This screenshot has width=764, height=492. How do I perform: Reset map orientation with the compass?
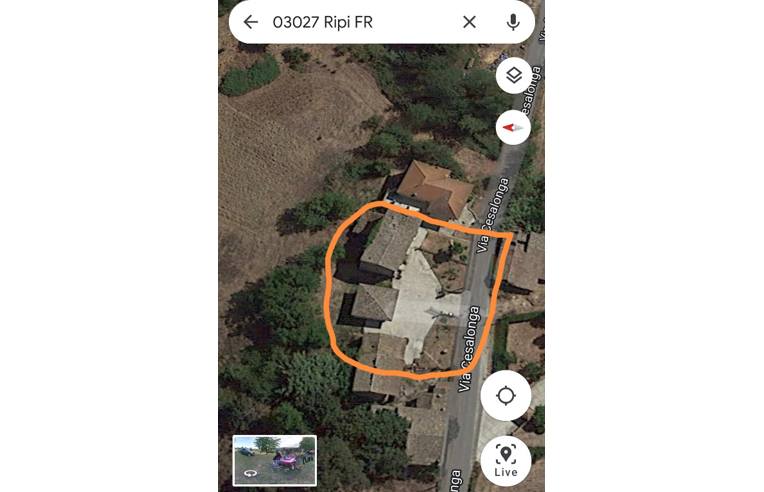(513, 127)
